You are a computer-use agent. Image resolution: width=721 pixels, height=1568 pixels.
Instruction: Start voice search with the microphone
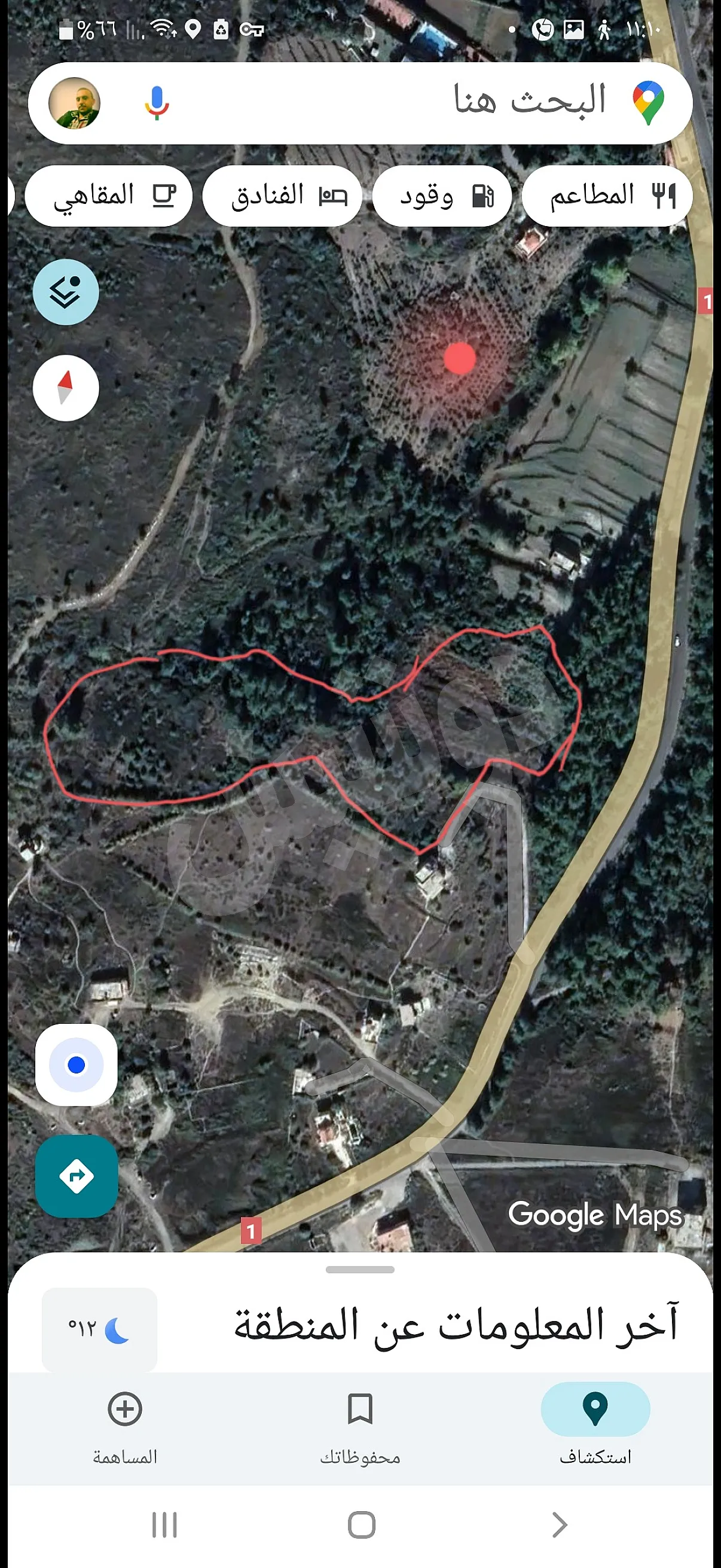coord(157,102)
